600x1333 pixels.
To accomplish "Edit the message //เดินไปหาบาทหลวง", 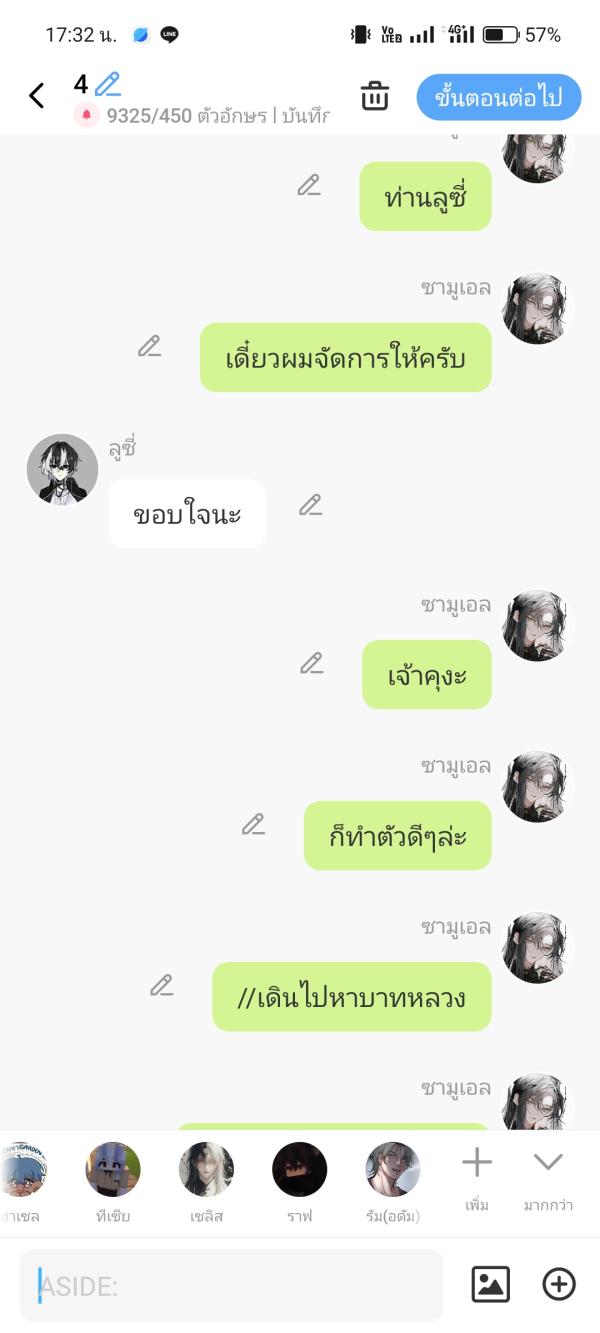I will 162,985.
